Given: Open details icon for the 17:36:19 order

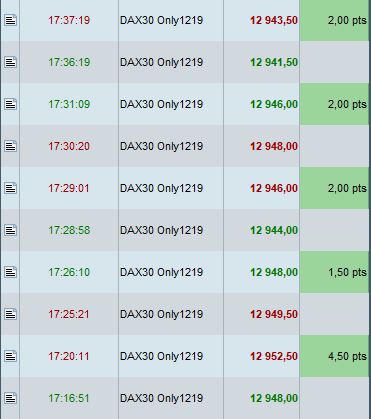Looking at the screenshot, I should [10, 62].
